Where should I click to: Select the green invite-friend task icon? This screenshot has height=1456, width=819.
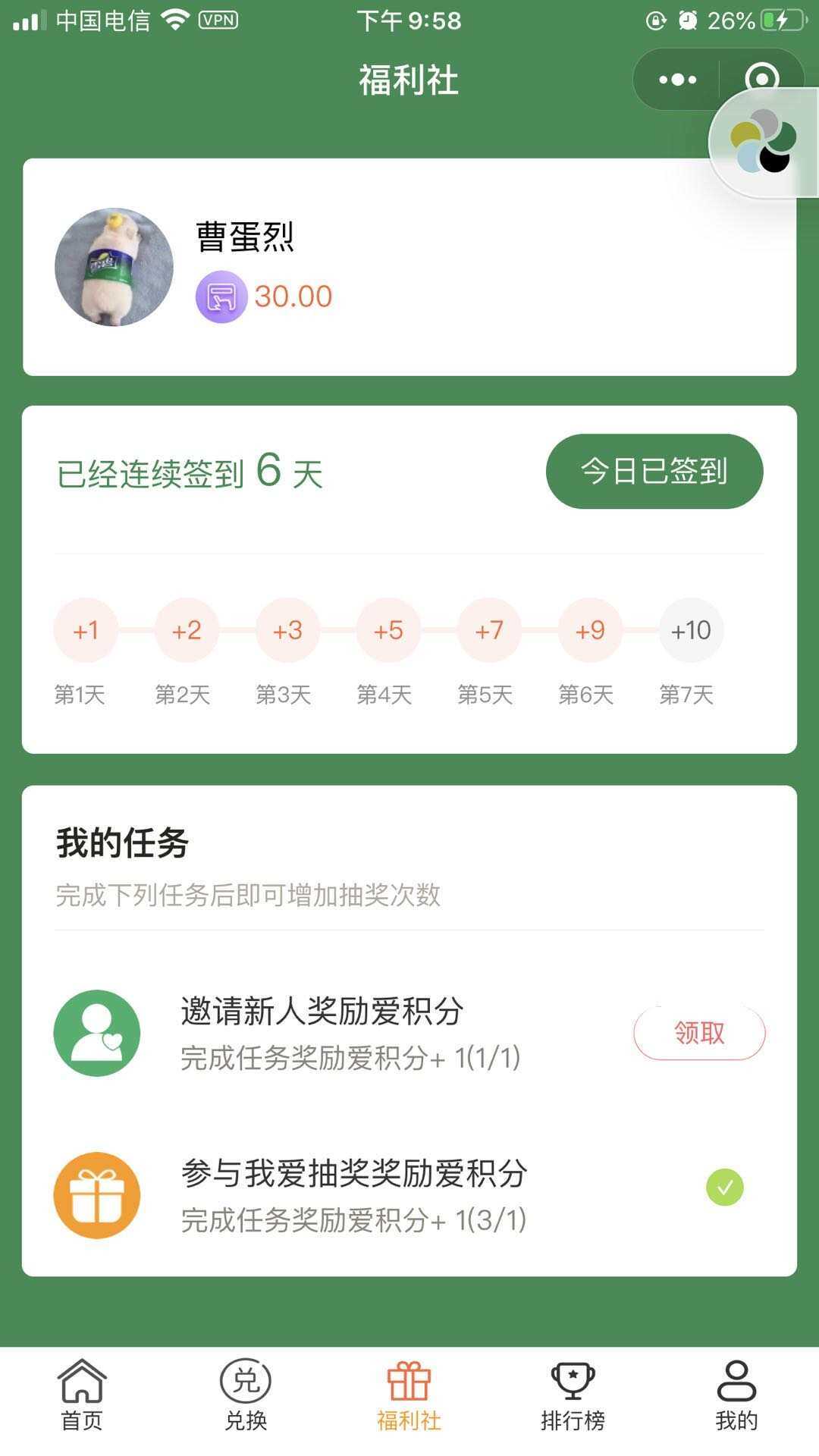pyautogui.click(x=97, y=1033)
